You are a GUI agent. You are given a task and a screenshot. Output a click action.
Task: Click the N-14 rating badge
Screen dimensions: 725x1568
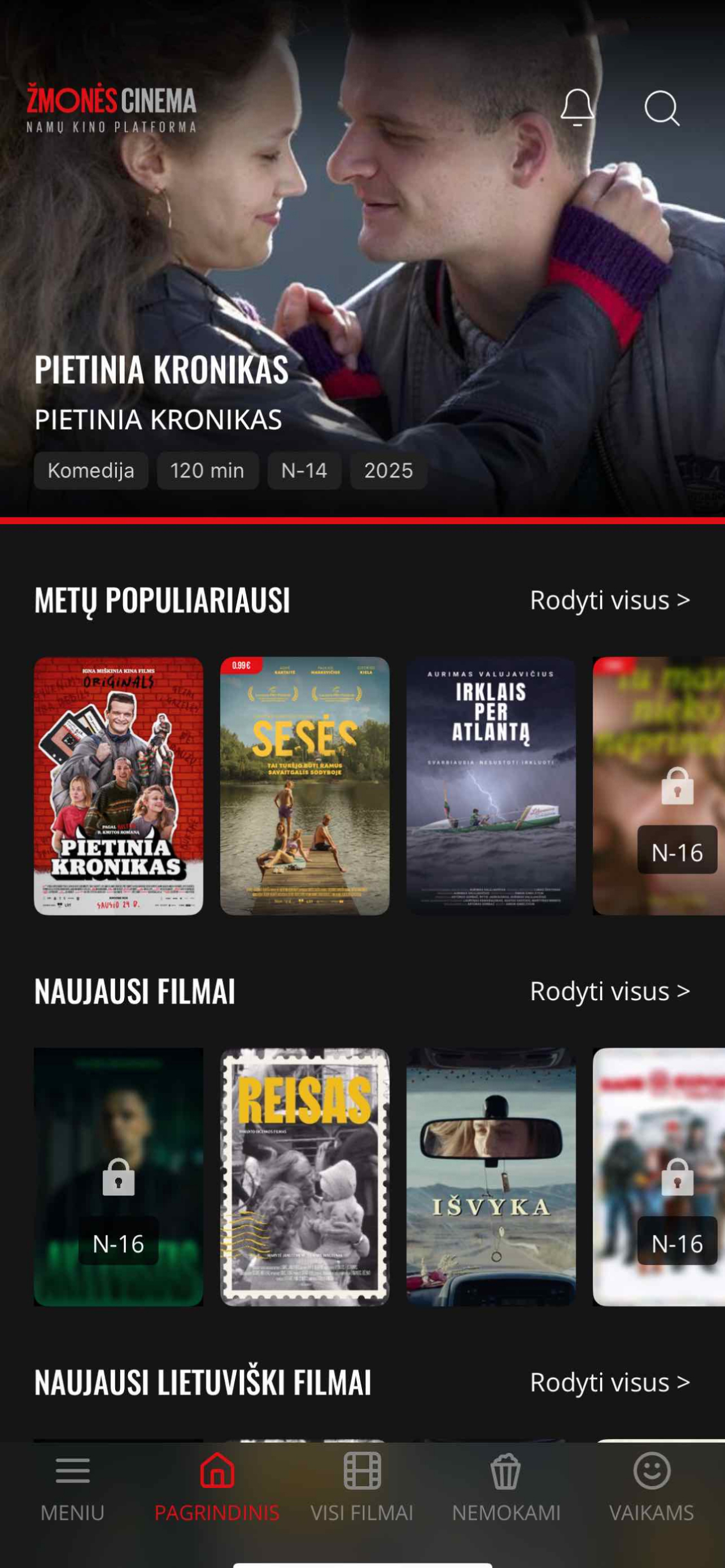(x=303, y=470)
